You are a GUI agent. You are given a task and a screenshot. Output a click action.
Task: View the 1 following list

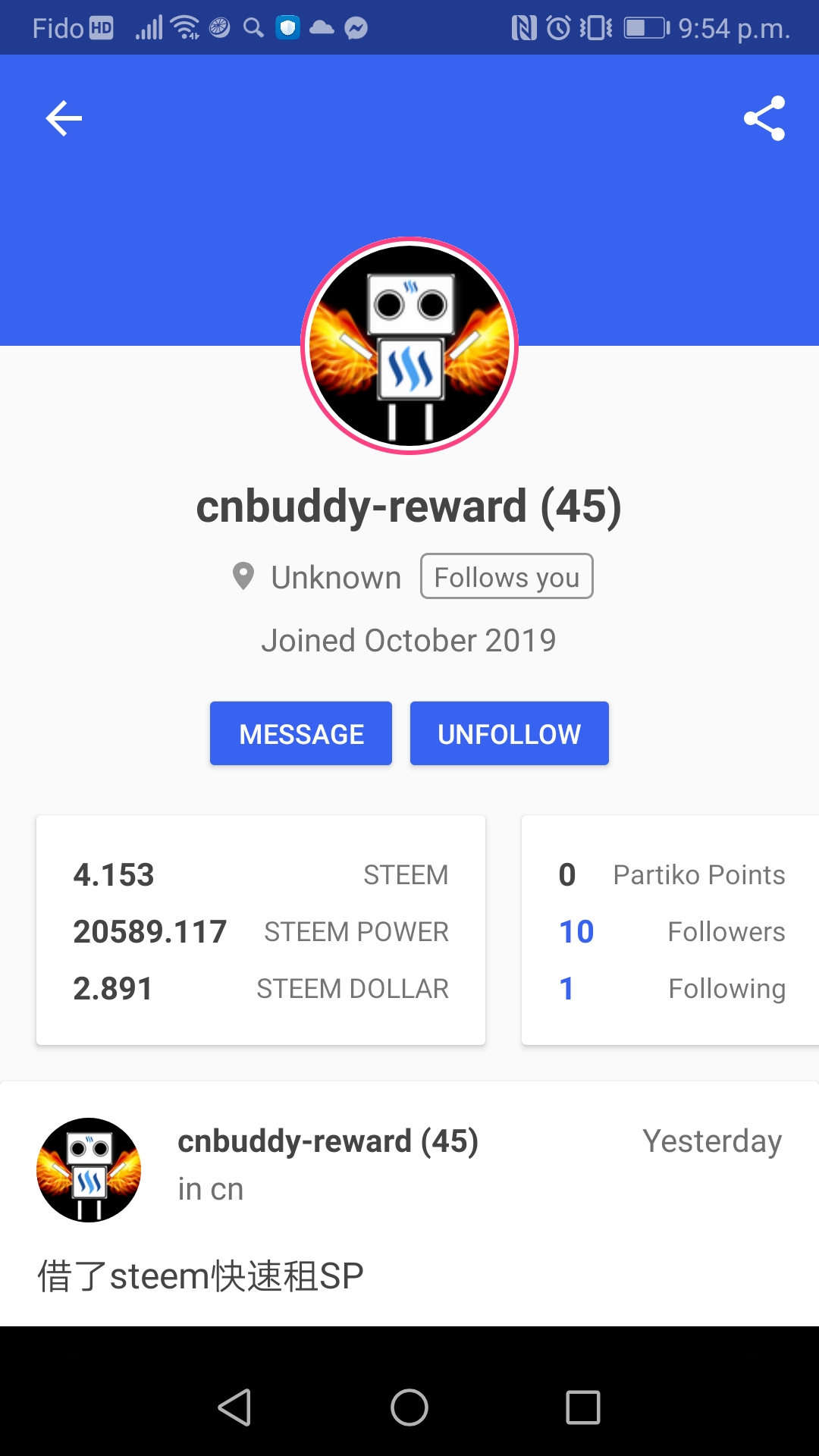(x=671, y=988)
